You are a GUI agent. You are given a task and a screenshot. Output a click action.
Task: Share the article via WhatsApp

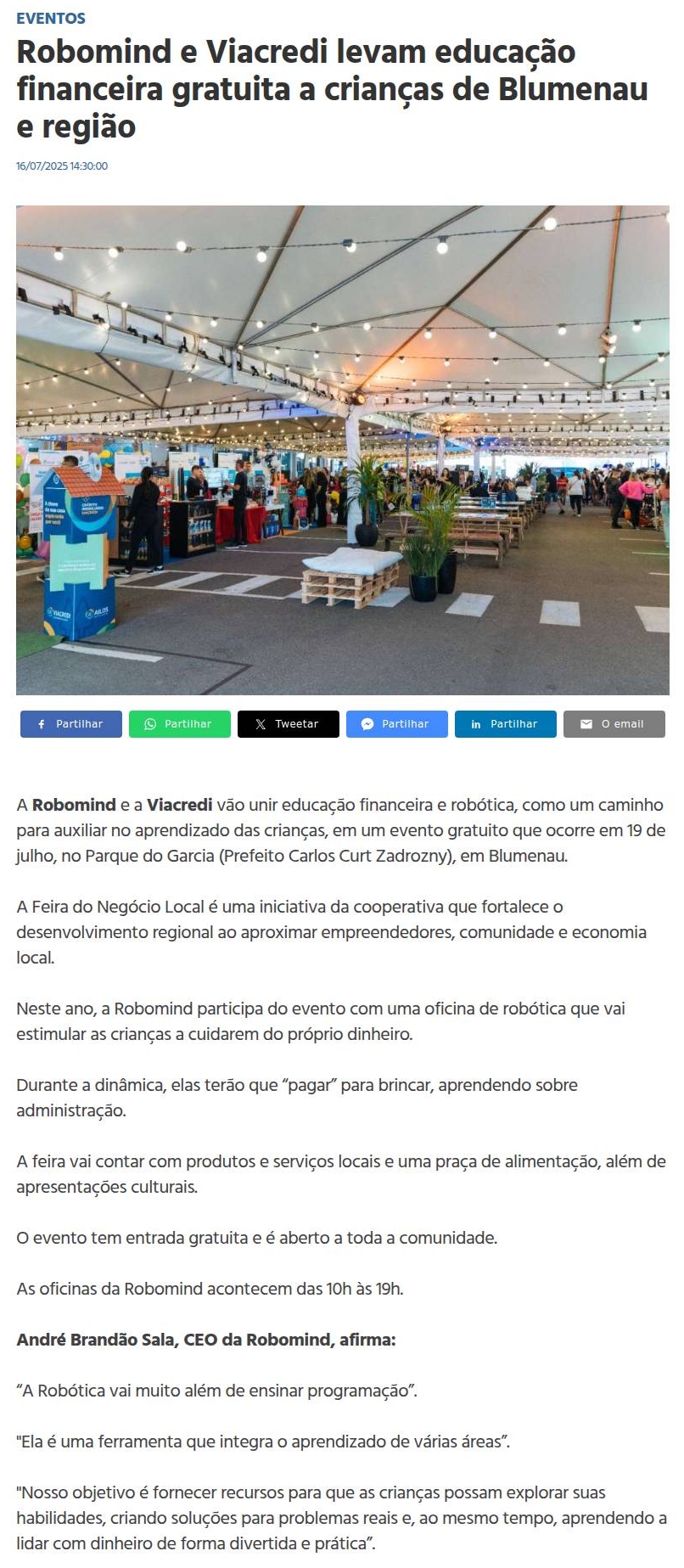tap(180, 724)
